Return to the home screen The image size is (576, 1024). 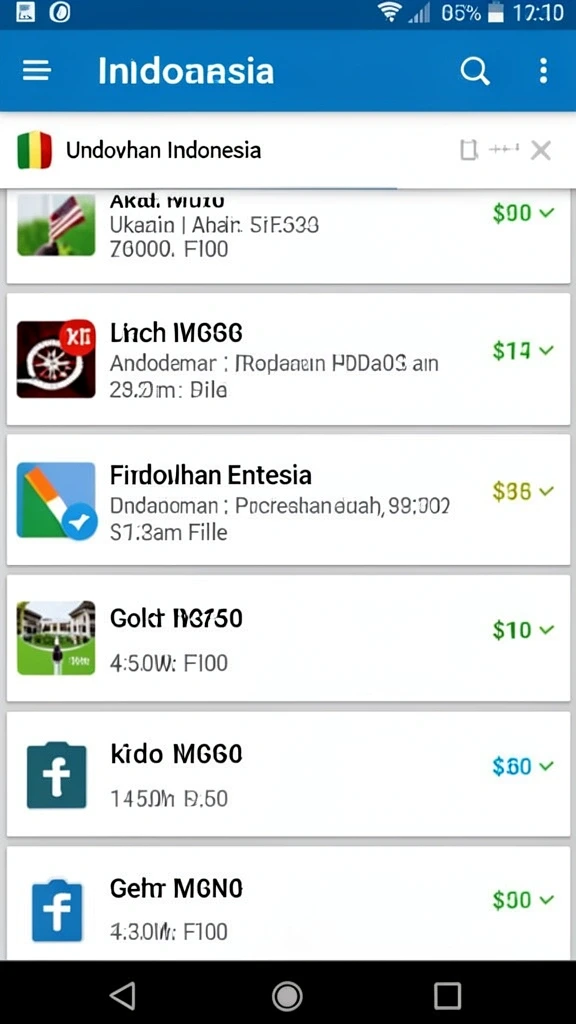(287, 996)
